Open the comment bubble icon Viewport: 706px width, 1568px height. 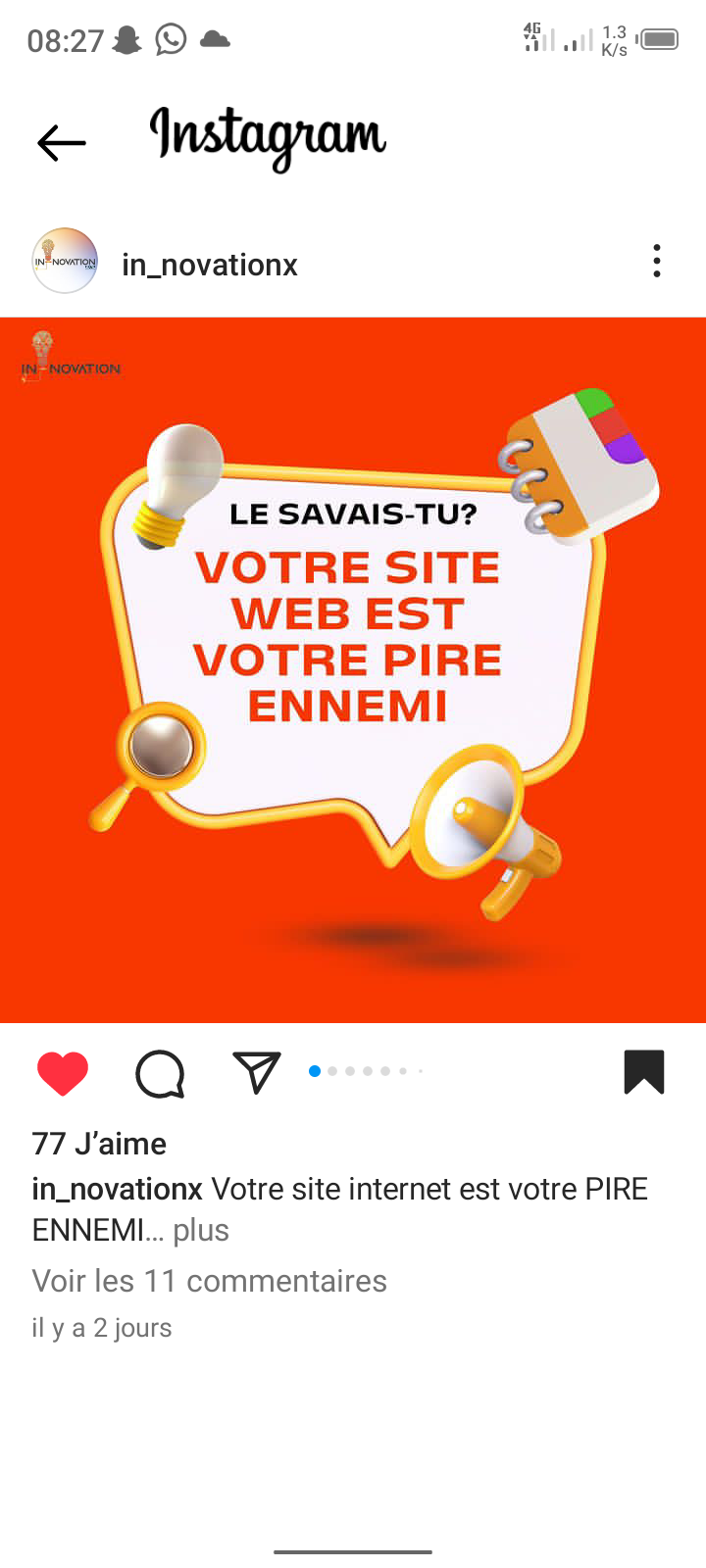tap(160, 1073)
